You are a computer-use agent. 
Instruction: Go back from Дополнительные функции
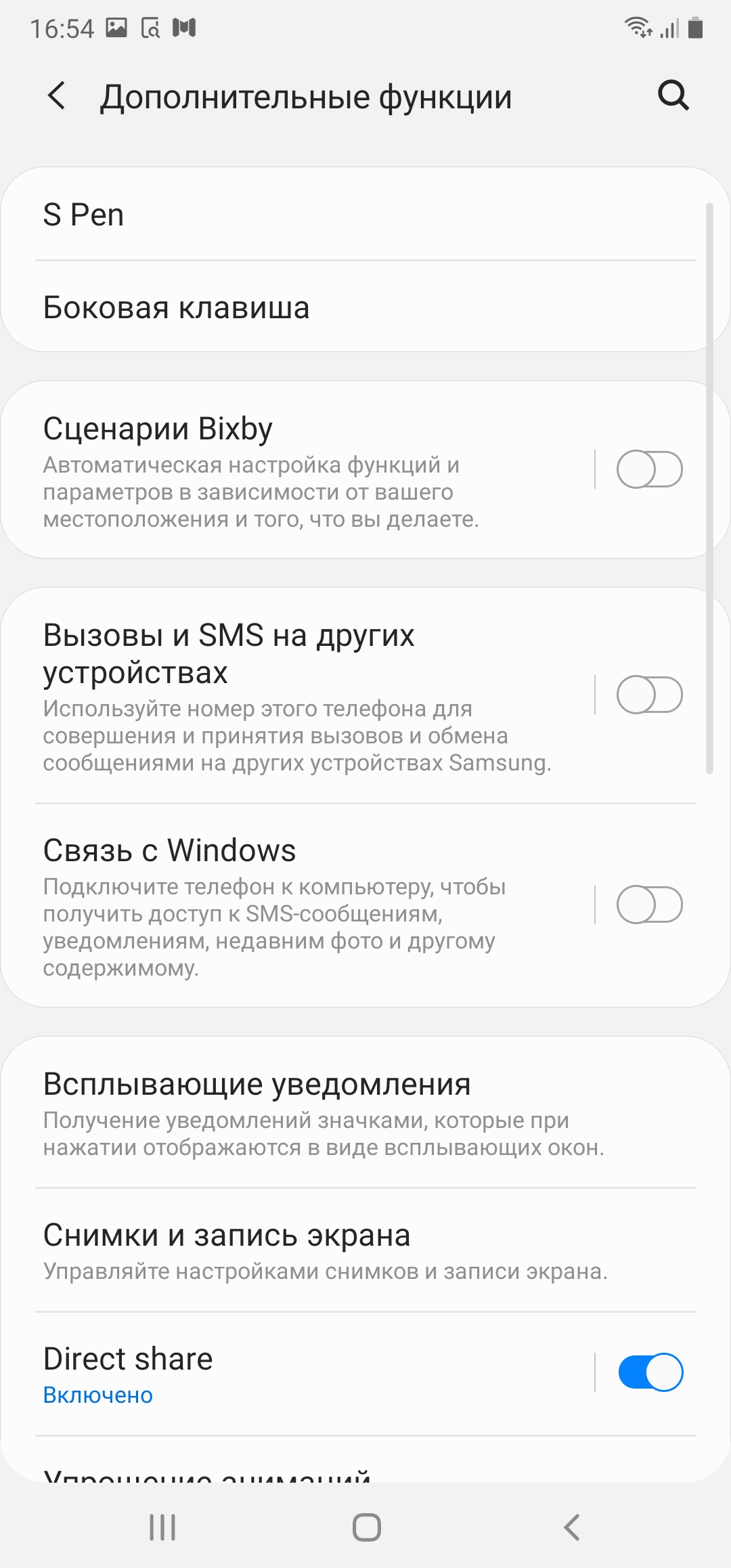[x=58, y=96]
